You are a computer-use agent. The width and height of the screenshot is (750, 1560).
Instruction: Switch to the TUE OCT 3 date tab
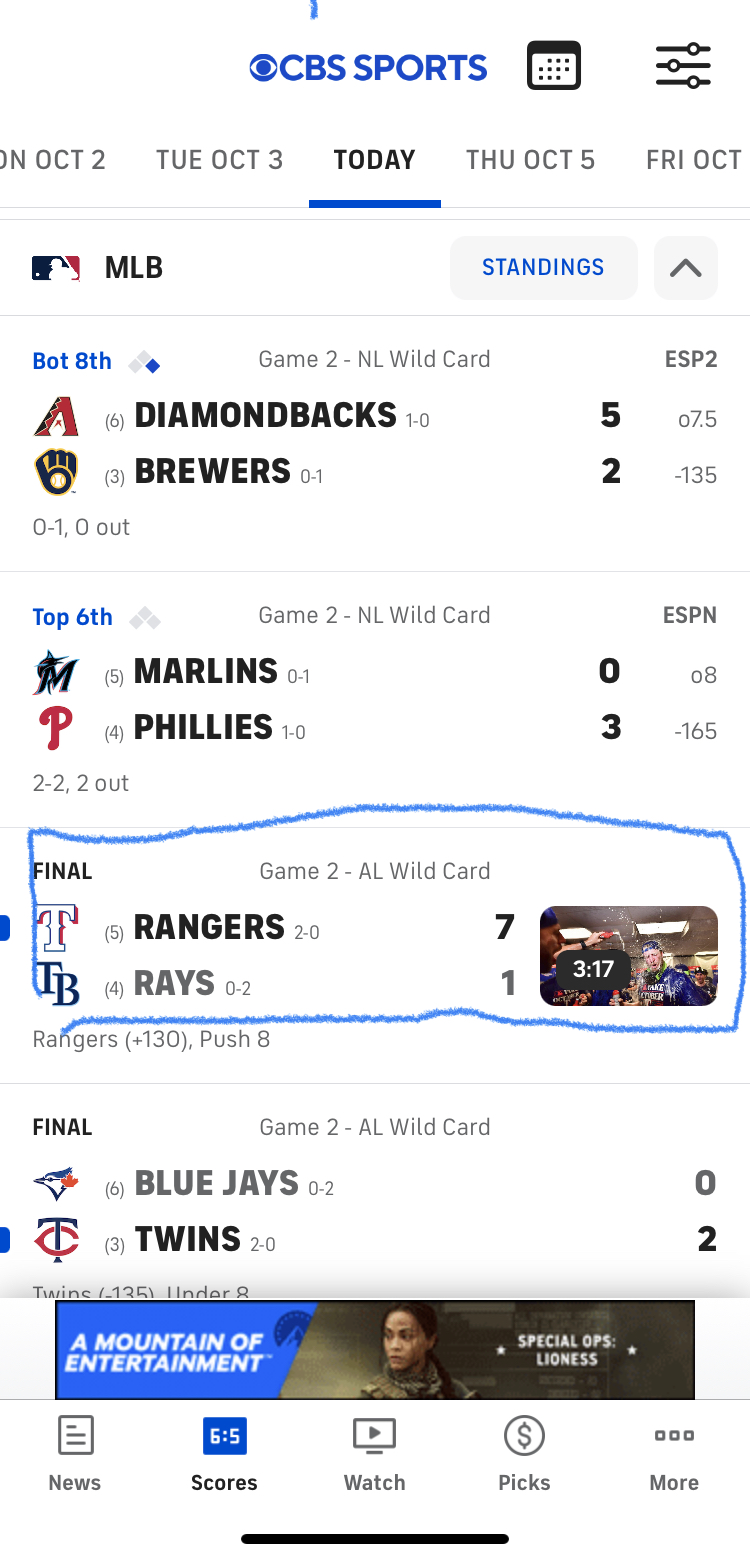click(219, 160)
